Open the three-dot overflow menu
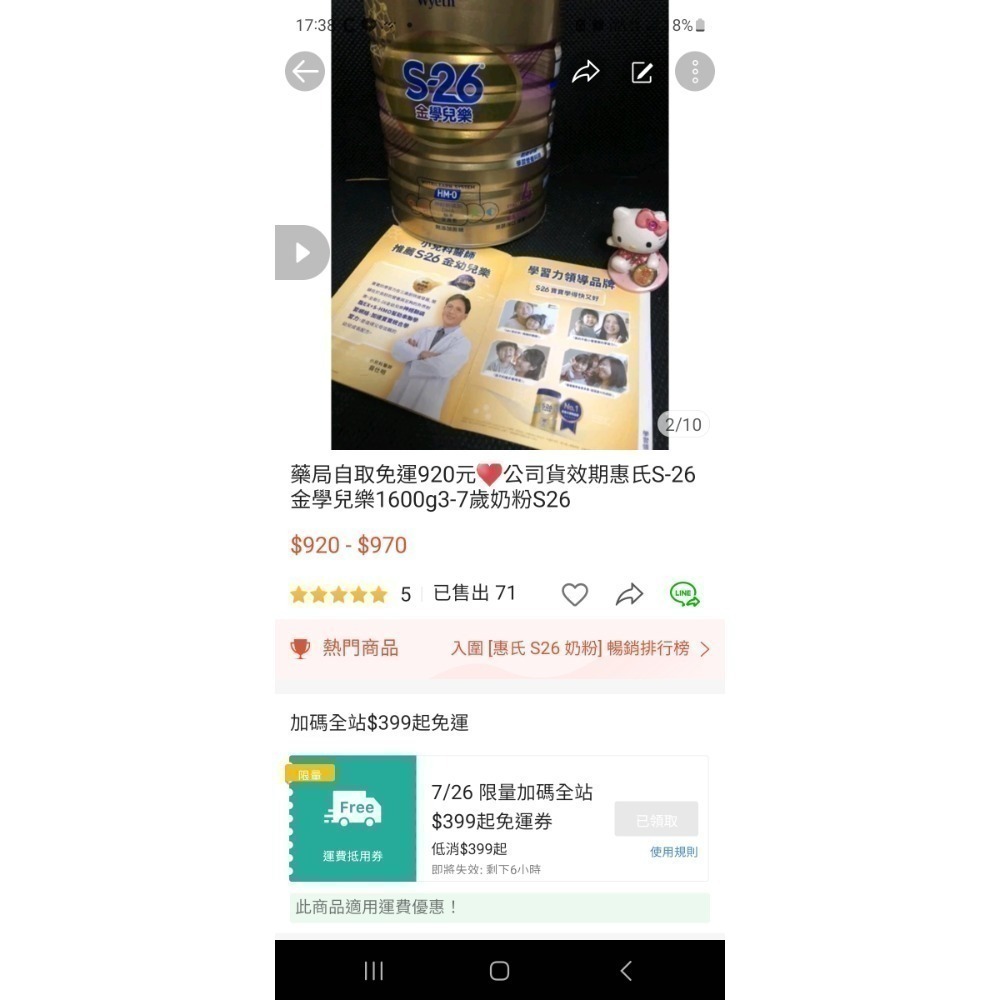 [x=695, y=72]
